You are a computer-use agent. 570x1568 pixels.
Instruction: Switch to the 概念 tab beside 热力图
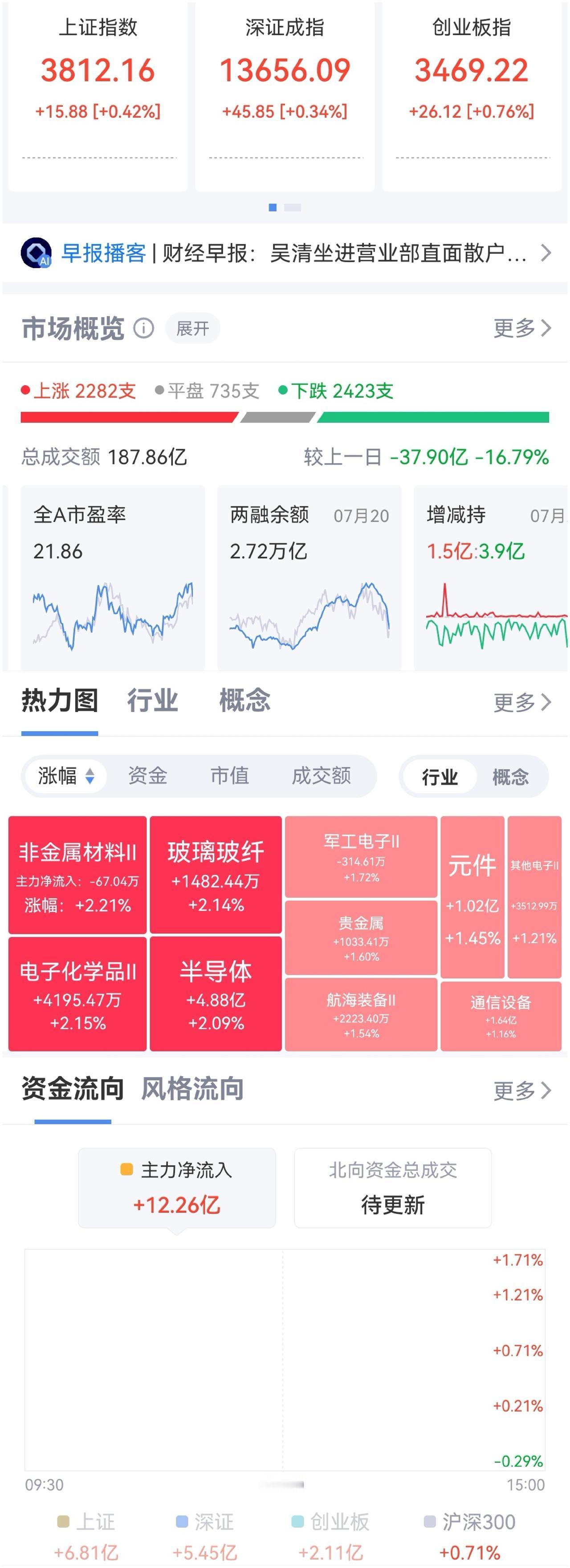(x=245, y=701)
